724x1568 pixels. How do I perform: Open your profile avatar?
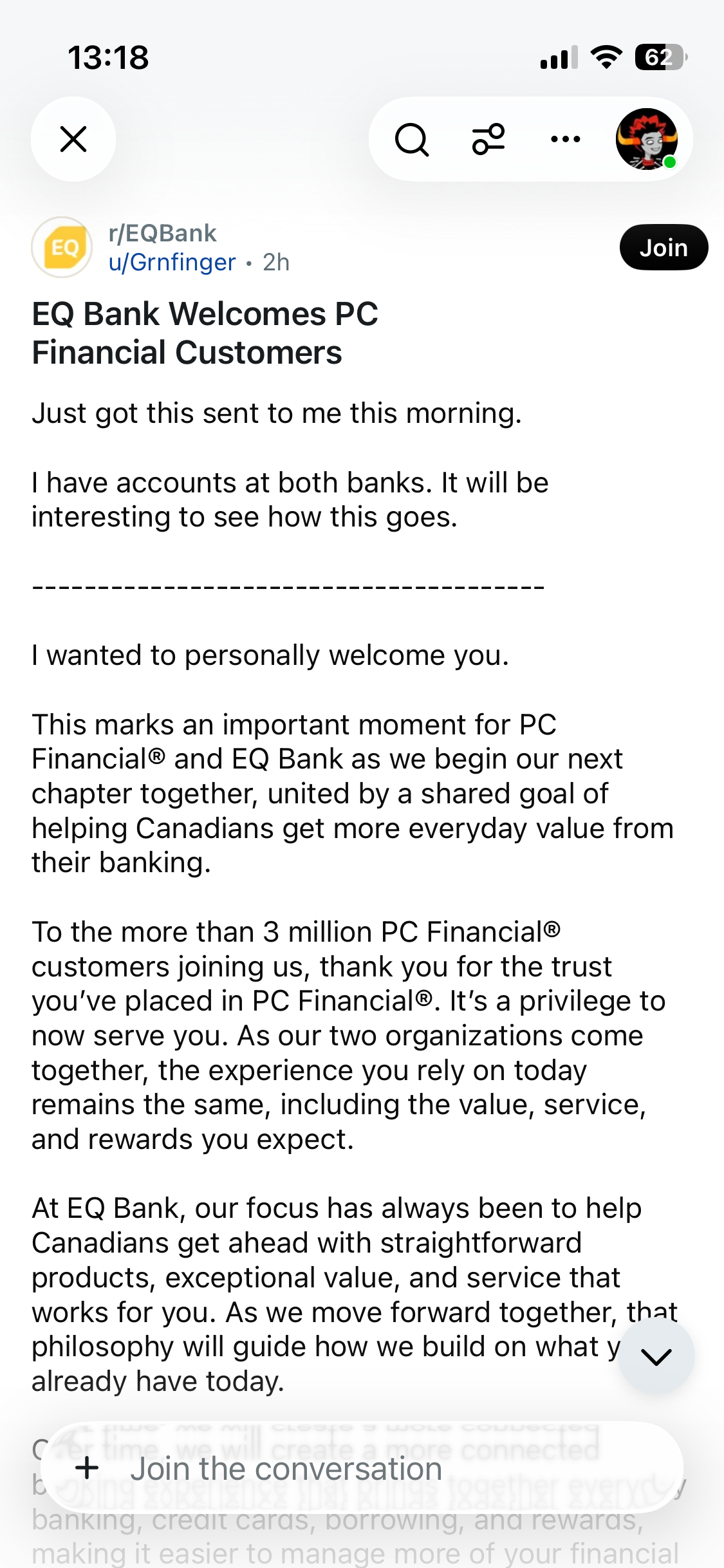tap(647, 139)
